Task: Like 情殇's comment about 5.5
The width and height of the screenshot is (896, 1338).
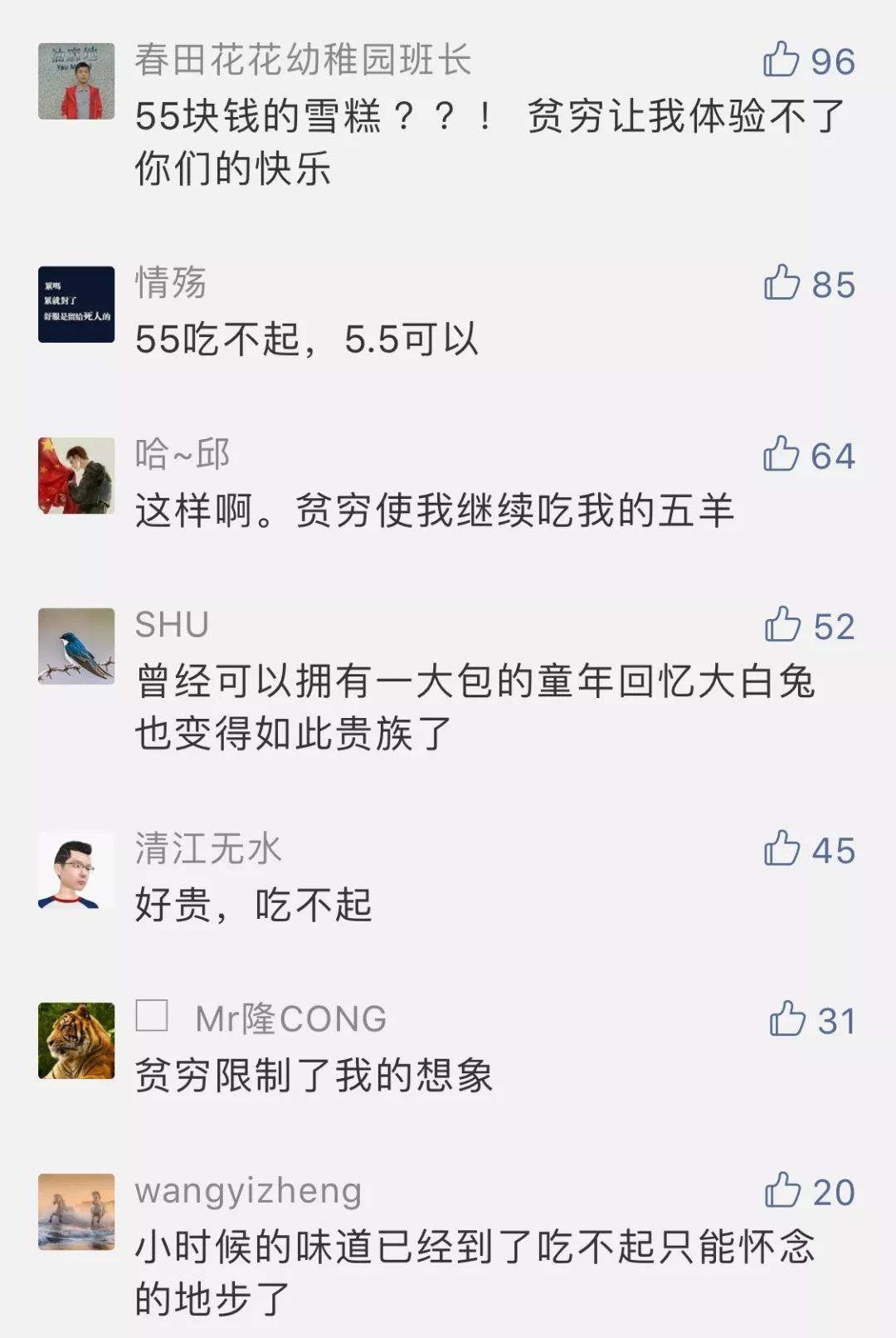Action: 782,284
